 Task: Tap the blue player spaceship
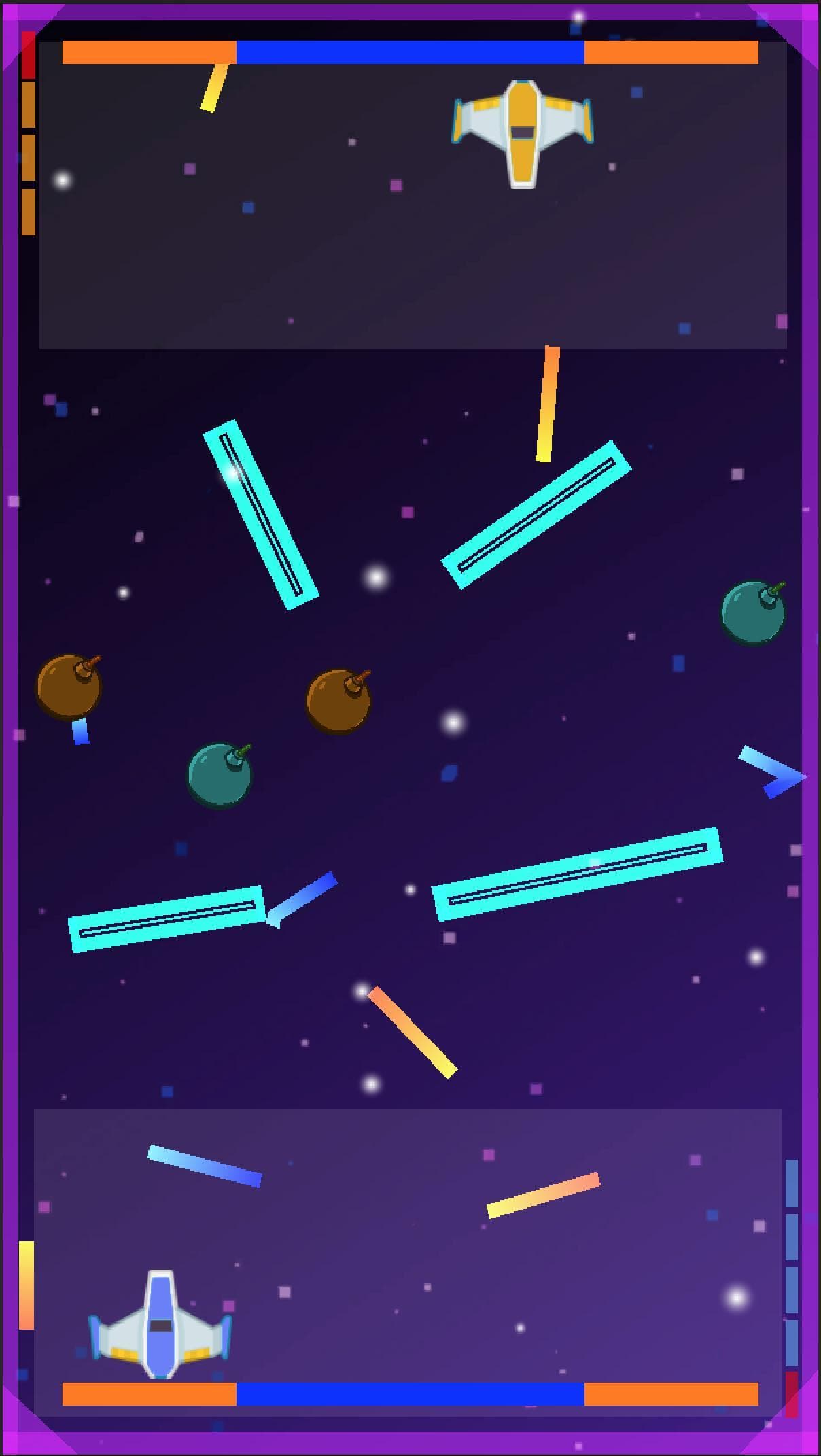(160, 1323)
